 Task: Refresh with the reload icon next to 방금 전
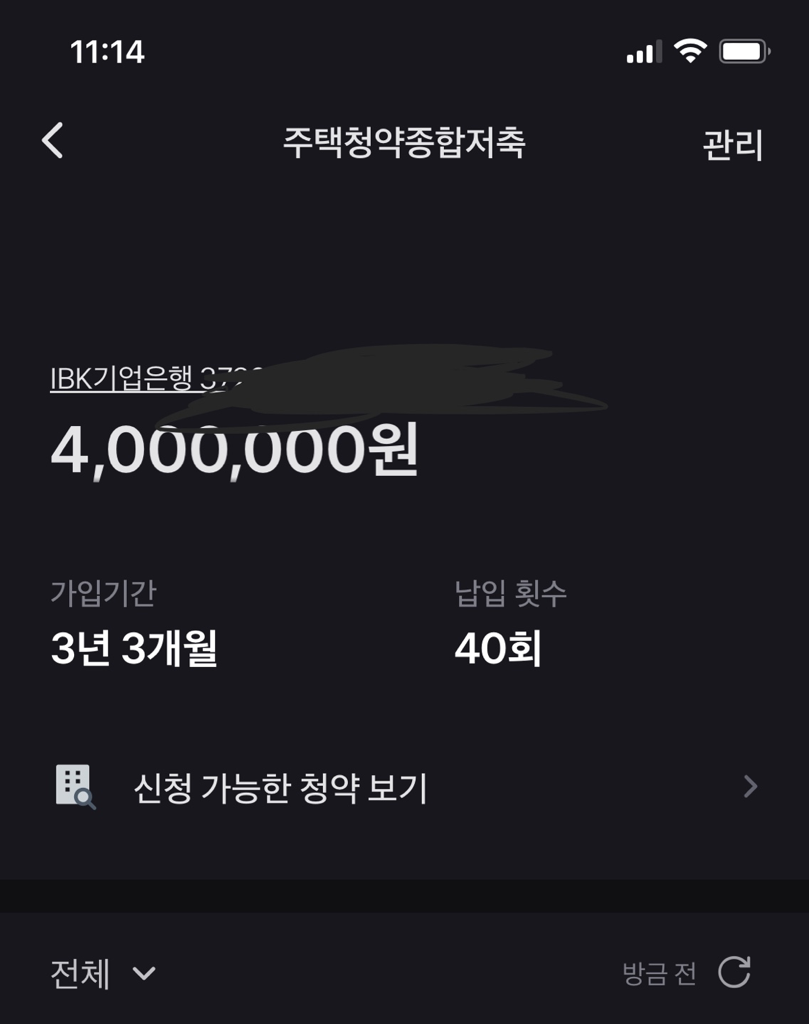point(734,972)
